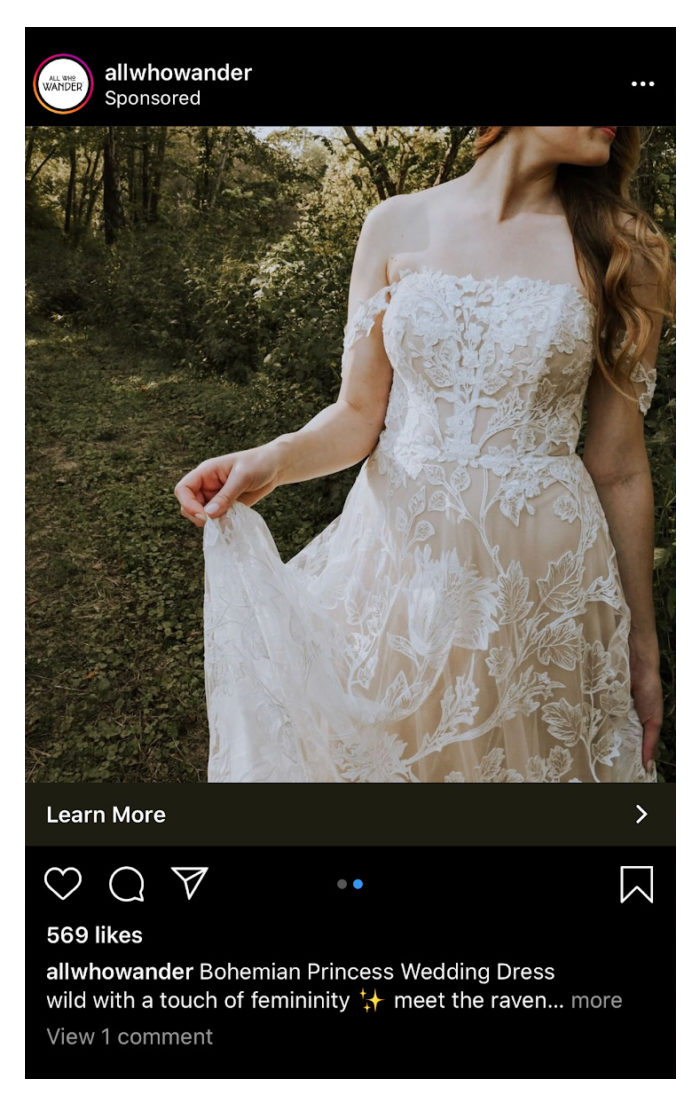Open the allwhowander profile picture

(x=63, y=84)
